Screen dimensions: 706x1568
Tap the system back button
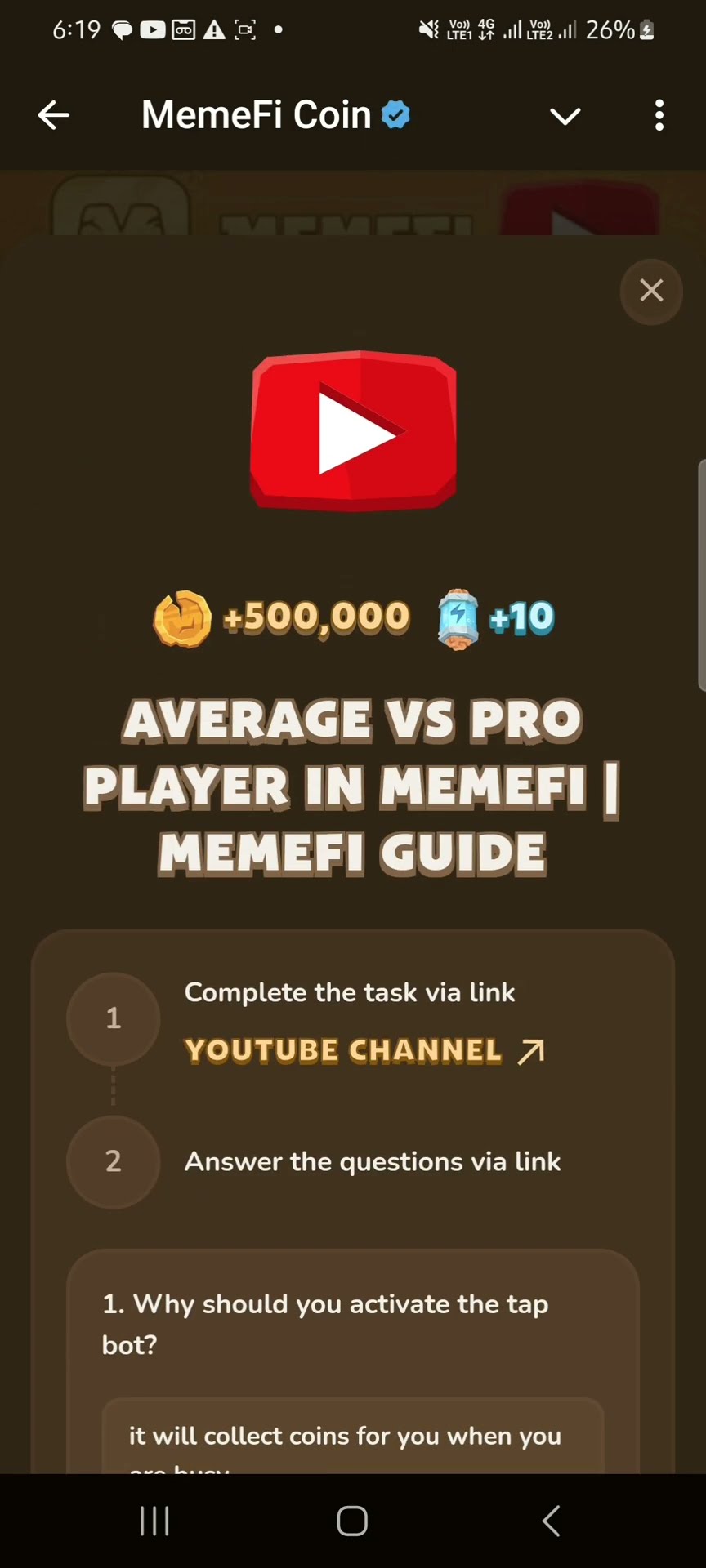point(552,1521)
